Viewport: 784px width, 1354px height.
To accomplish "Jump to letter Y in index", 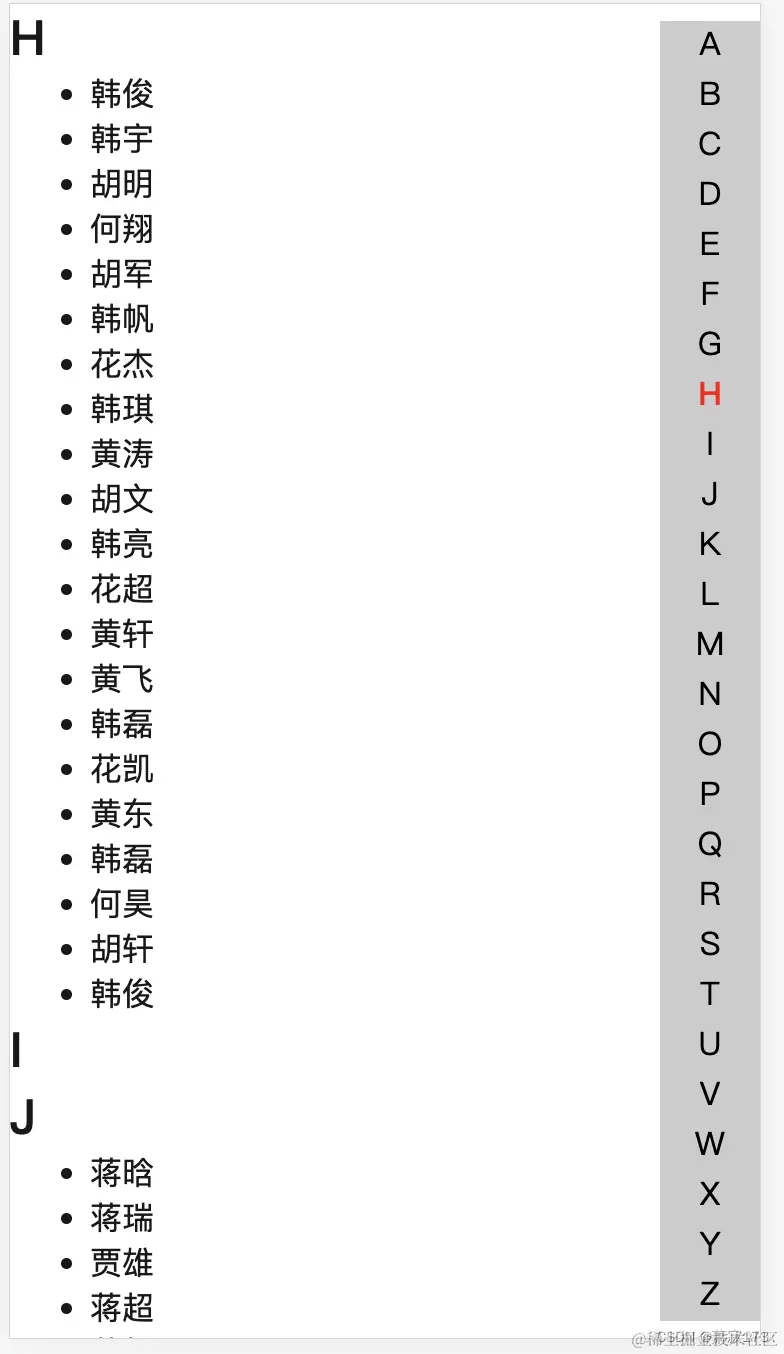I will pyautogui.click(x=709, y=1243).
